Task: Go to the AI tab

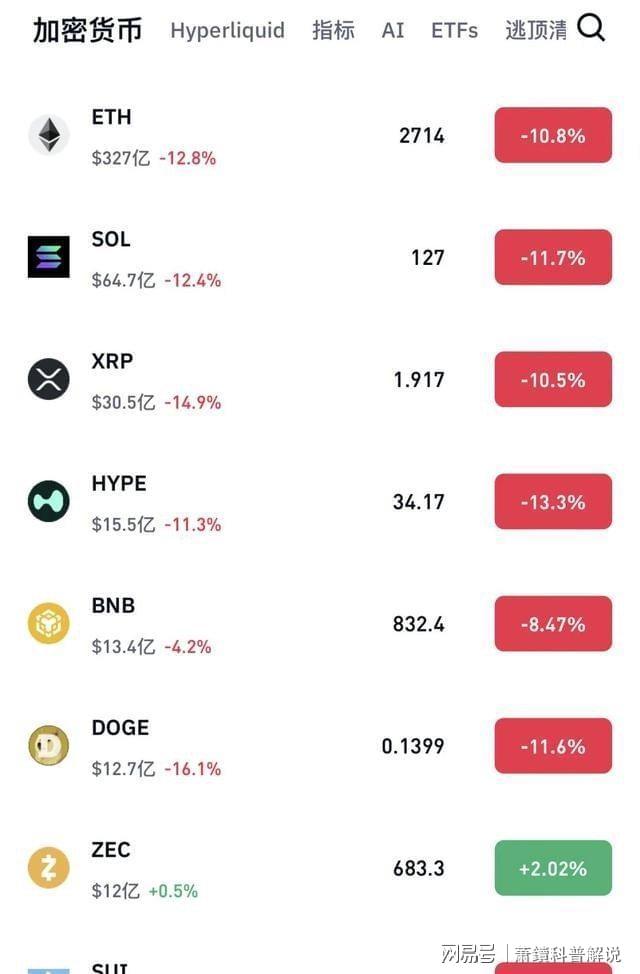Action: tap(393, 31)
